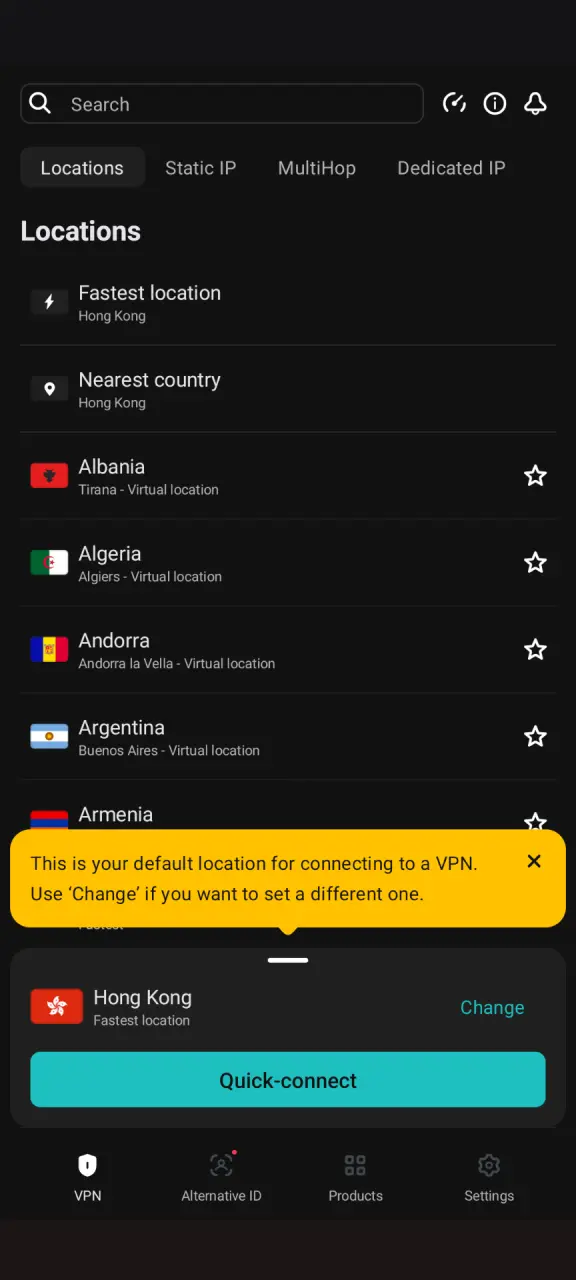Open the notifications bell
Image resolution: width=576 pixels, height=1280 pixels.
[536, 104]
